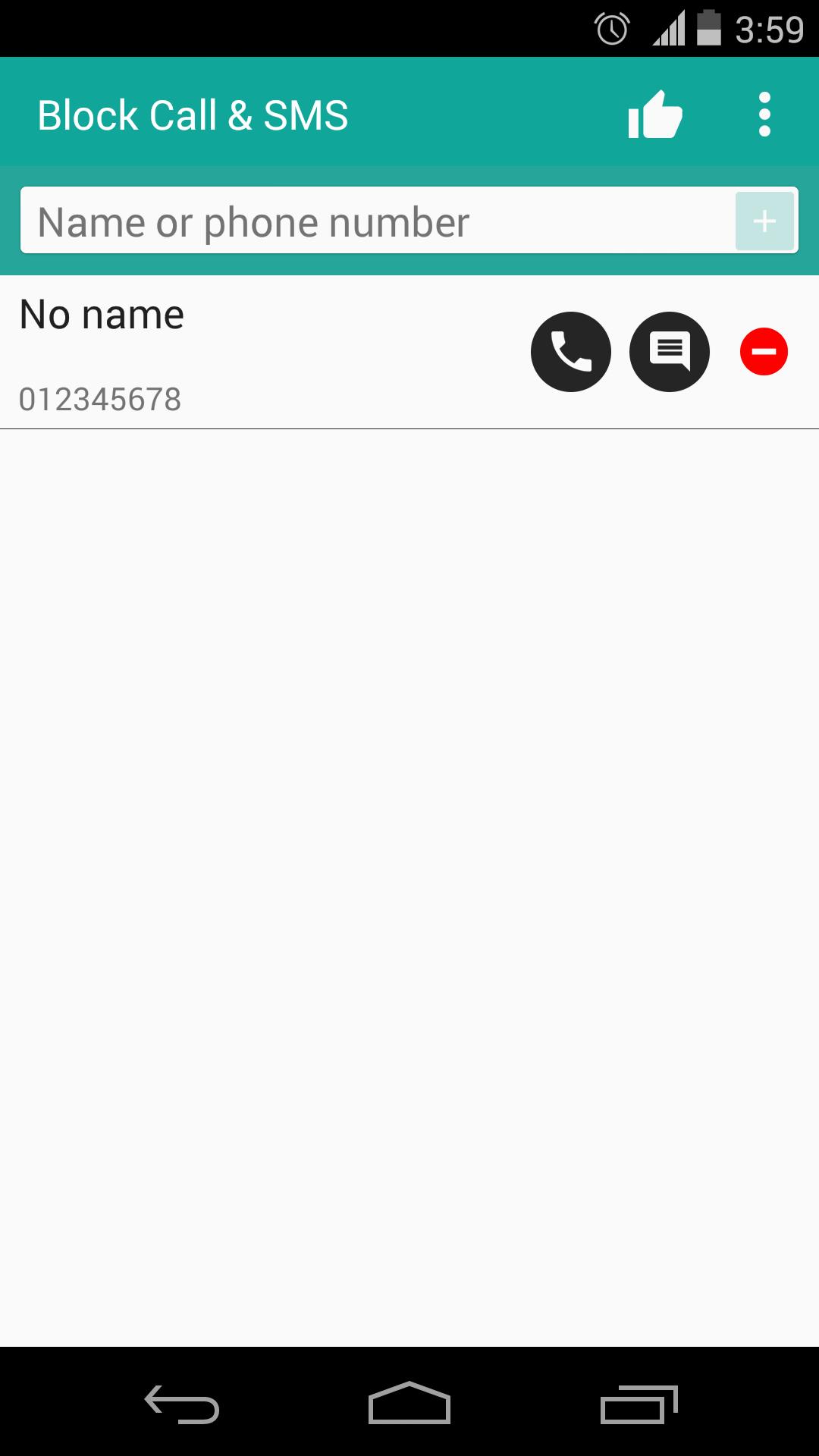Open the overflow menu with three dots

pyautogui.click(x=764, y=114)
